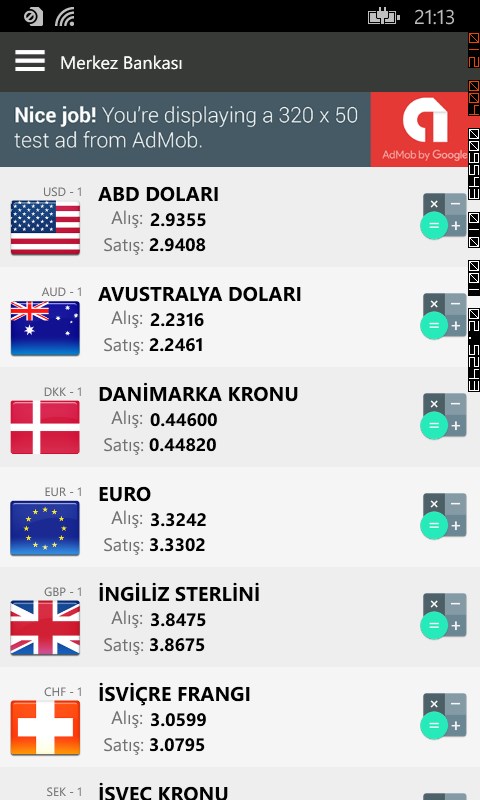Viewport: 480px width, 800px height.
Task: Open the hamburger drawer menu
Action: [30, 61]
